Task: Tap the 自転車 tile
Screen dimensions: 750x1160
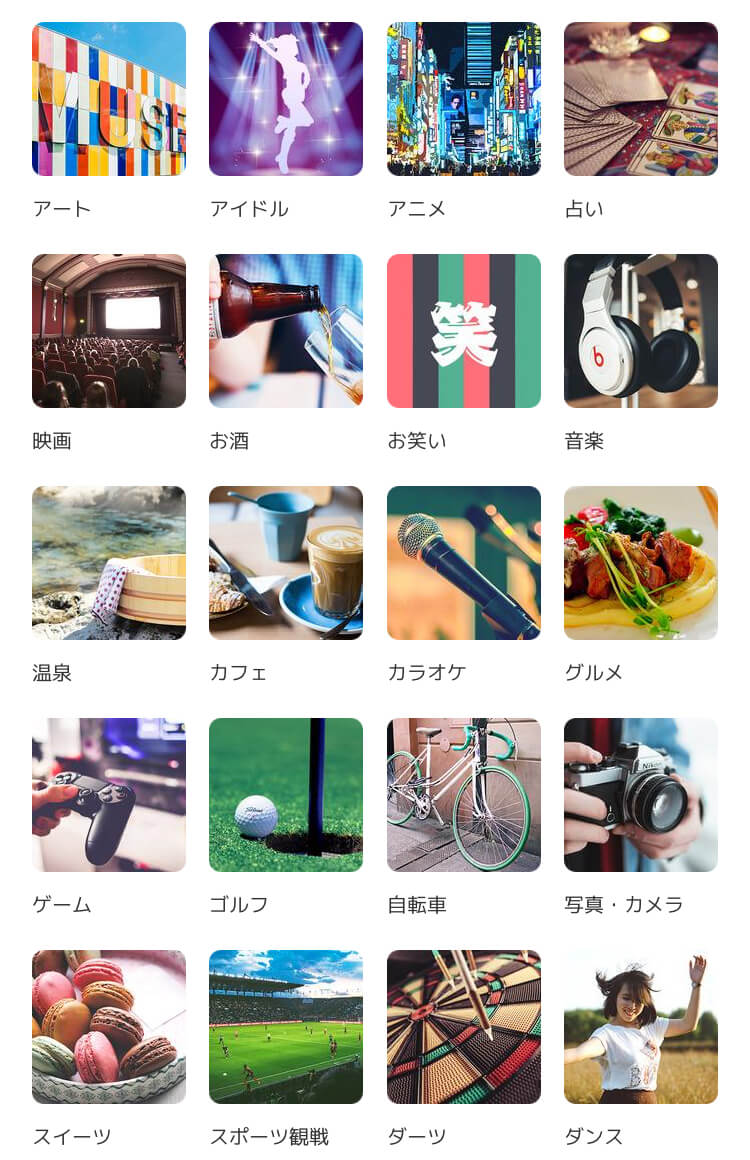Action: pos(464,795)
